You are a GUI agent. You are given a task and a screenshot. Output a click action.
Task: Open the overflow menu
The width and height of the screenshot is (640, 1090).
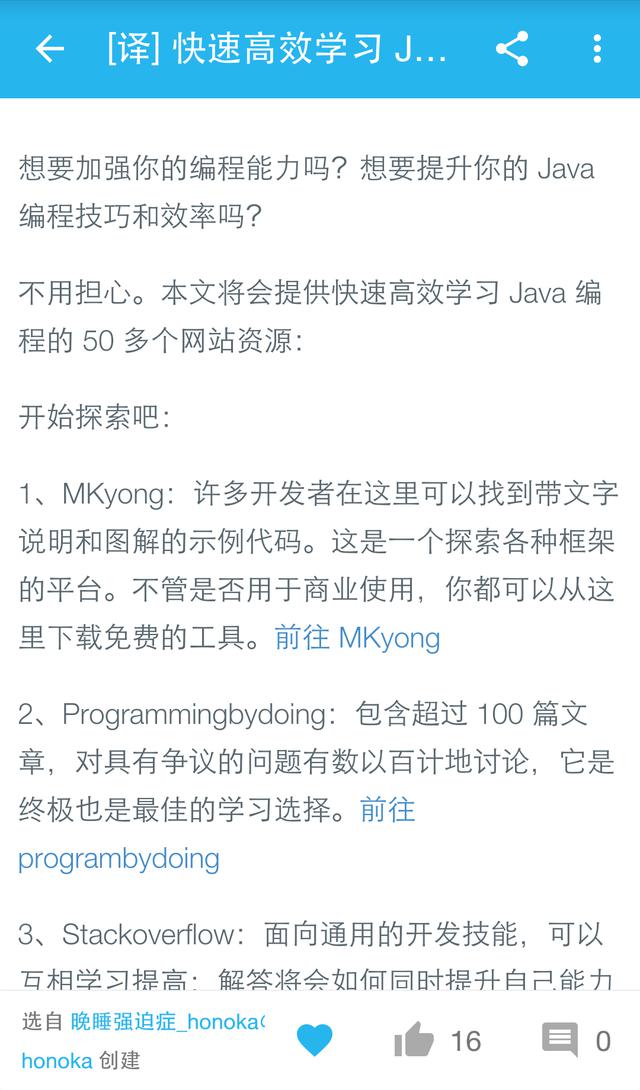click(x=597, y=49)
